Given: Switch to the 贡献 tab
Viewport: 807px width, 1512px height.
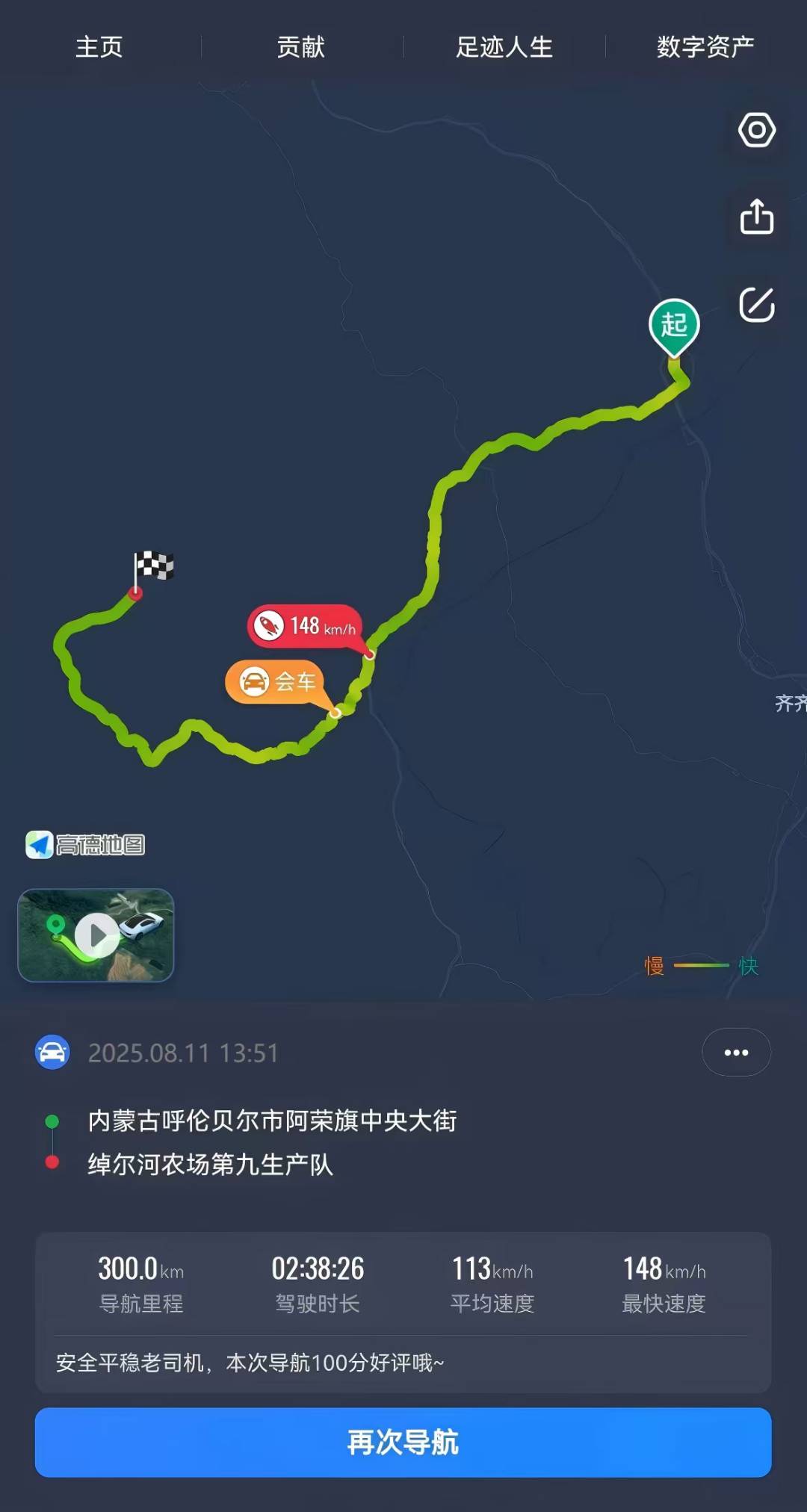Looking at the screenshot, I should click(301, 47).
